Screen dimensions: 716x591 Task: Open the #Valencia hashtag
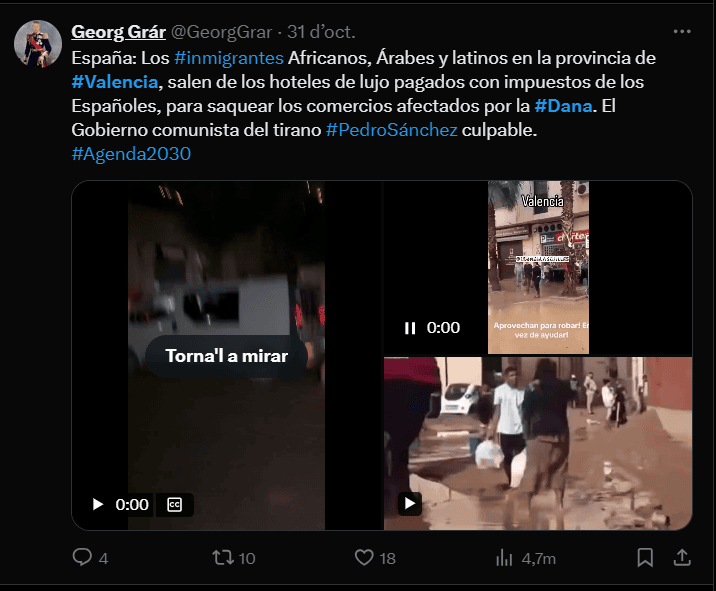(115, 82)
